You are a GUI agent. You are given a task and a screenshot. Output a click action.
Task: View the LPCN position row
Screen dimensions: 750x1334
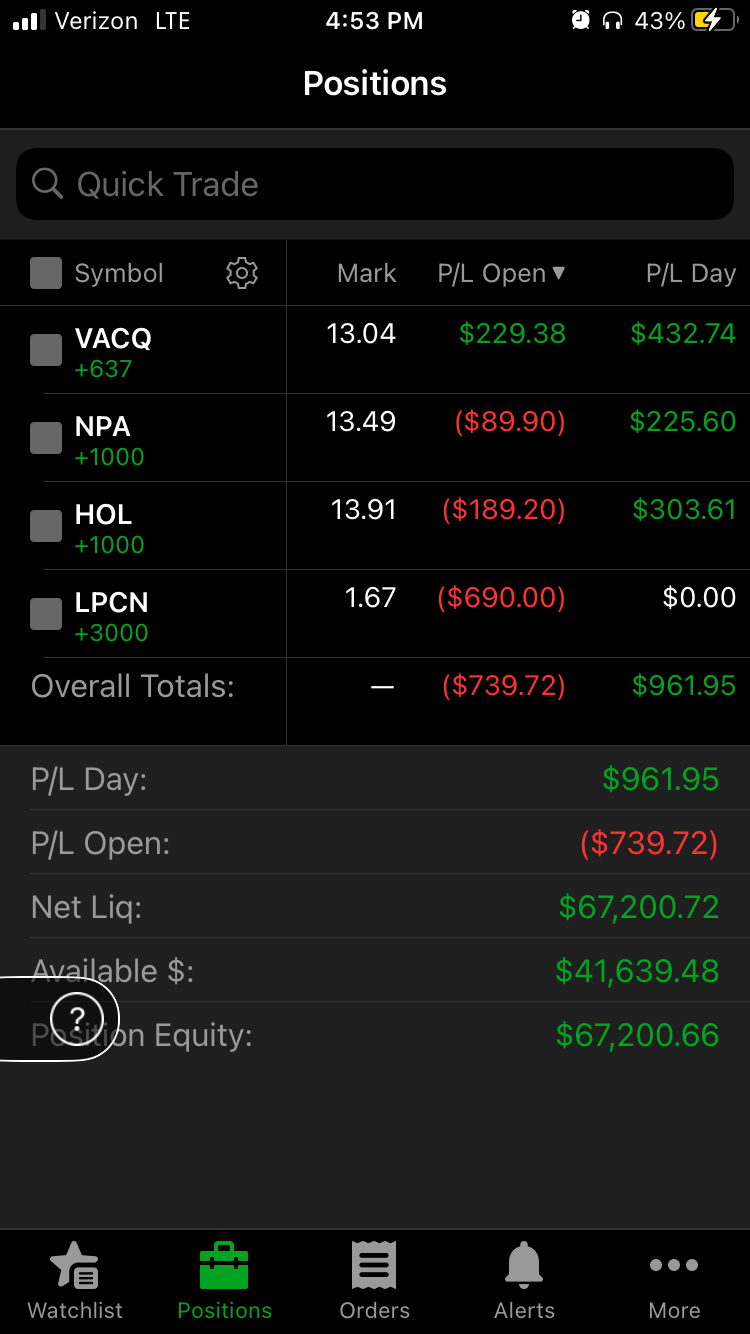[111, 603]
